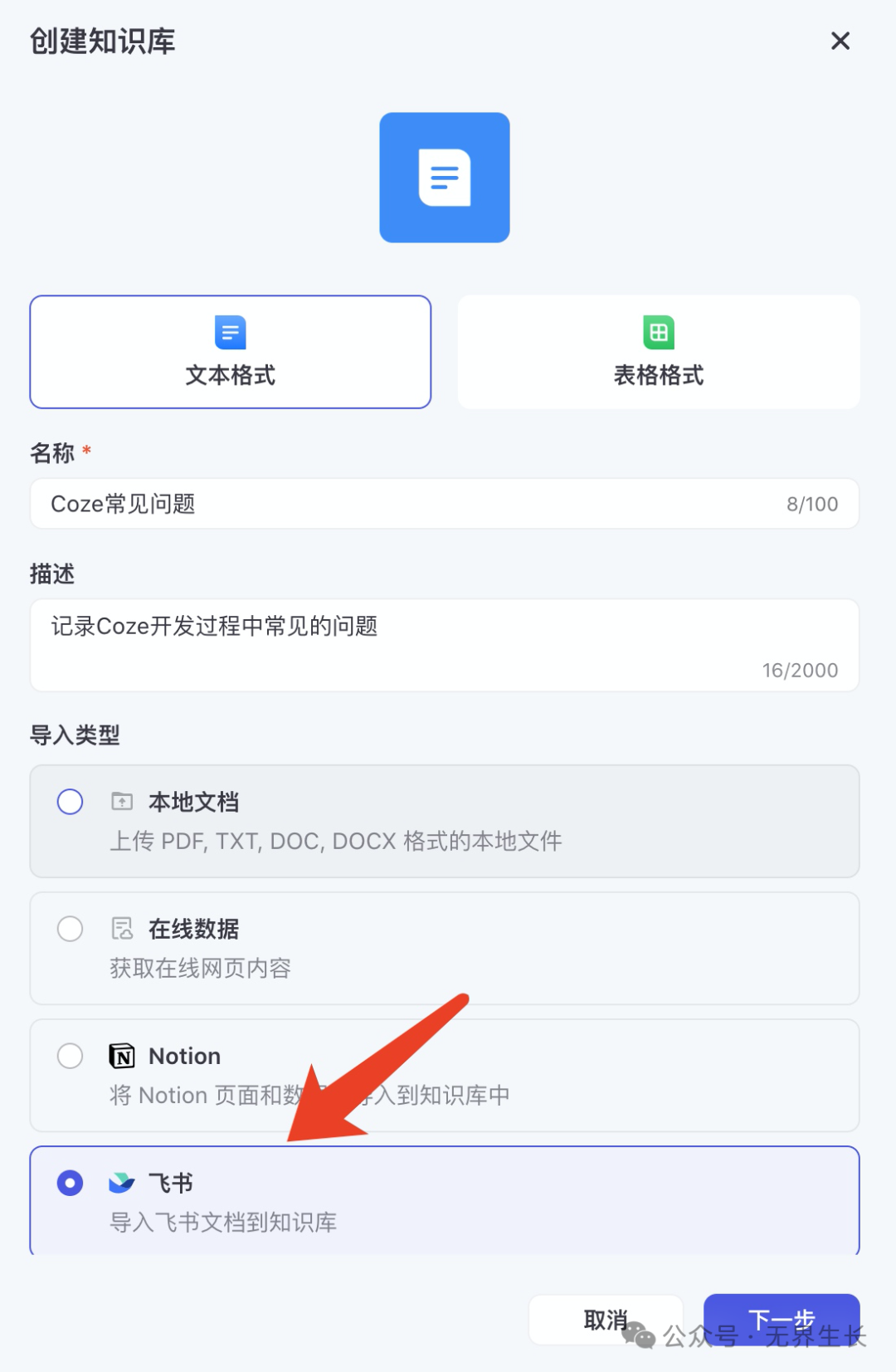The image size is (896, 1372).
Task: Edit the 名称 field
Action: coord(415,504)
